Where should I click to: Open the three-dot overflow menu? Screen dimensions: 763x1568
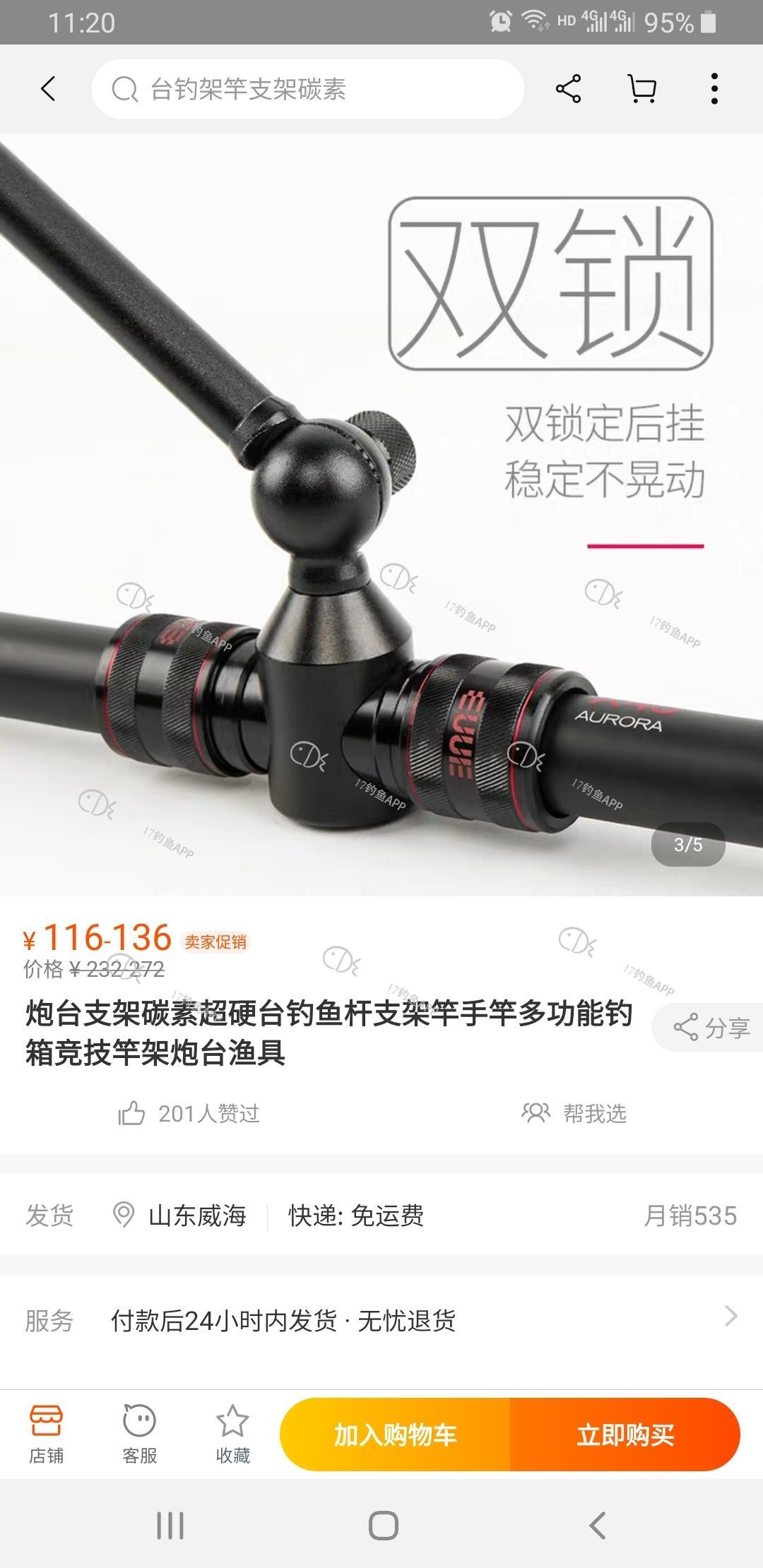[714, 89]
